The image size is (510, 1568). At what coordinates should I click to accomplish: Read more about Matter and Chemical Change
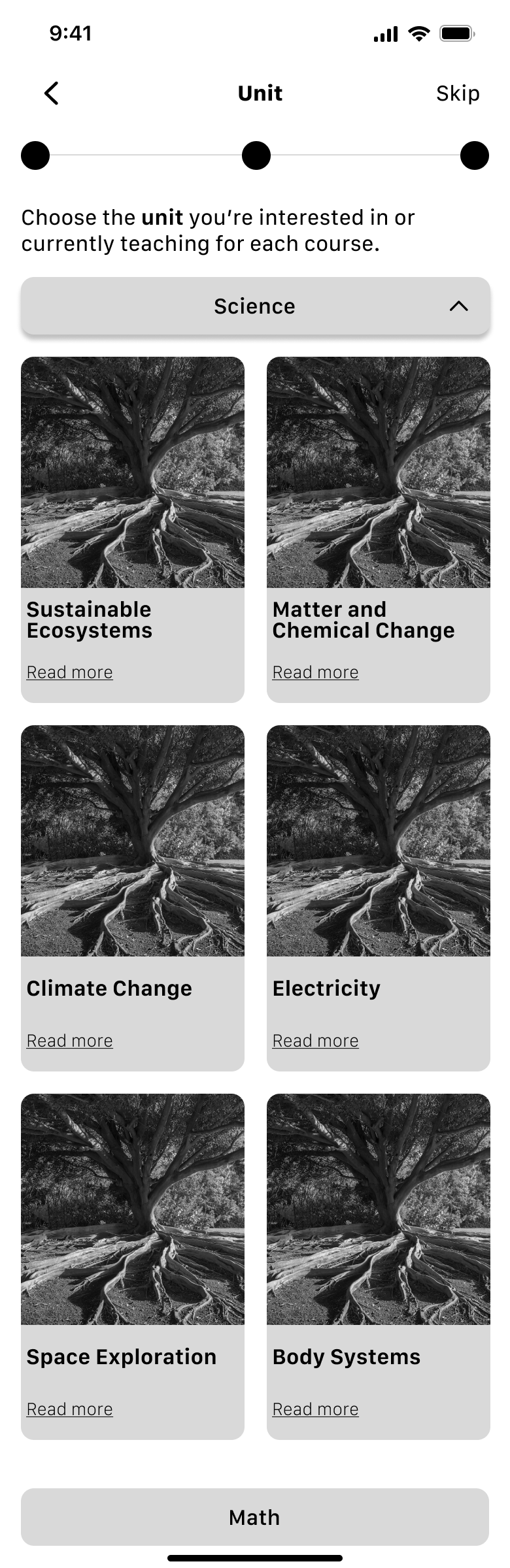pyautogui.click(x=316, y=672)
